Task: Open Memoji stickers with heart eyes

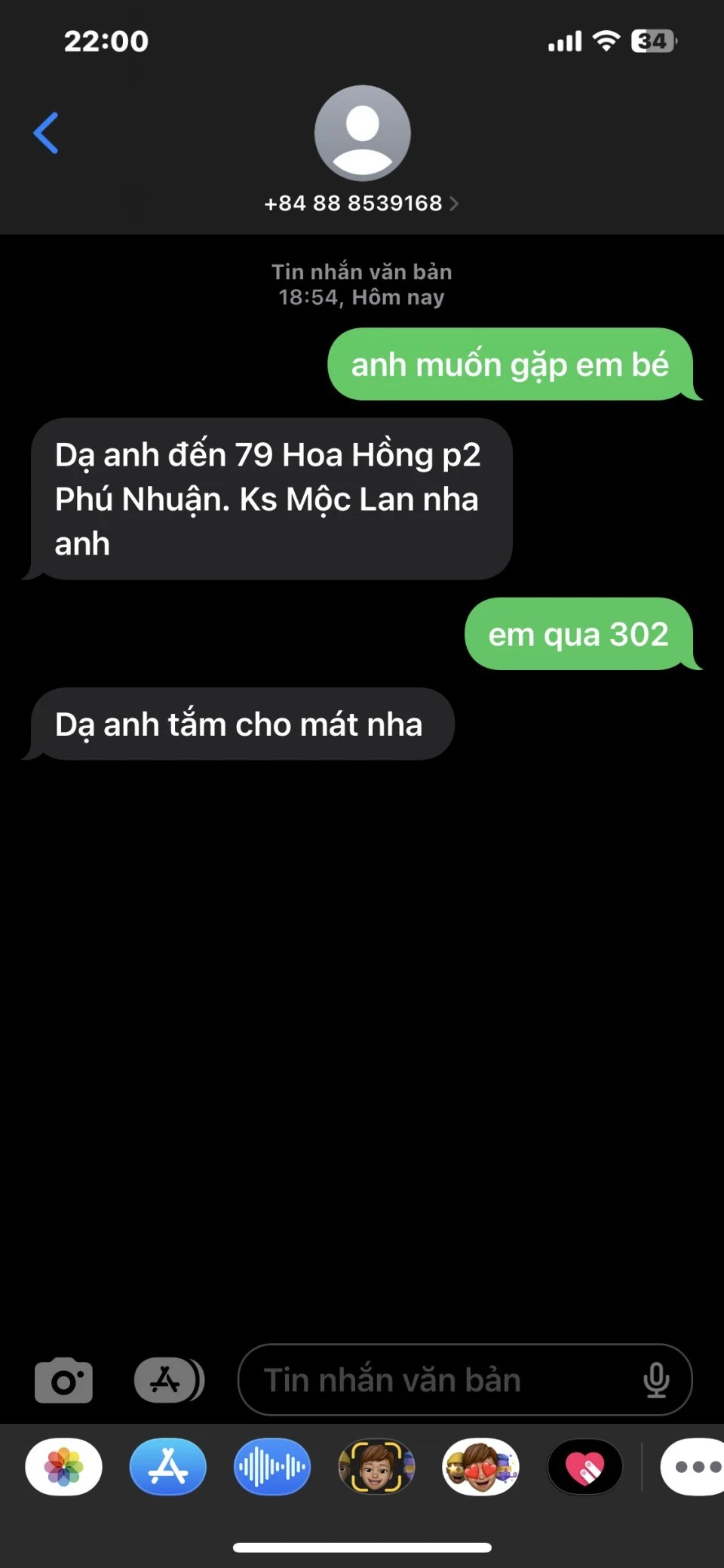Action: (480, 1467)
